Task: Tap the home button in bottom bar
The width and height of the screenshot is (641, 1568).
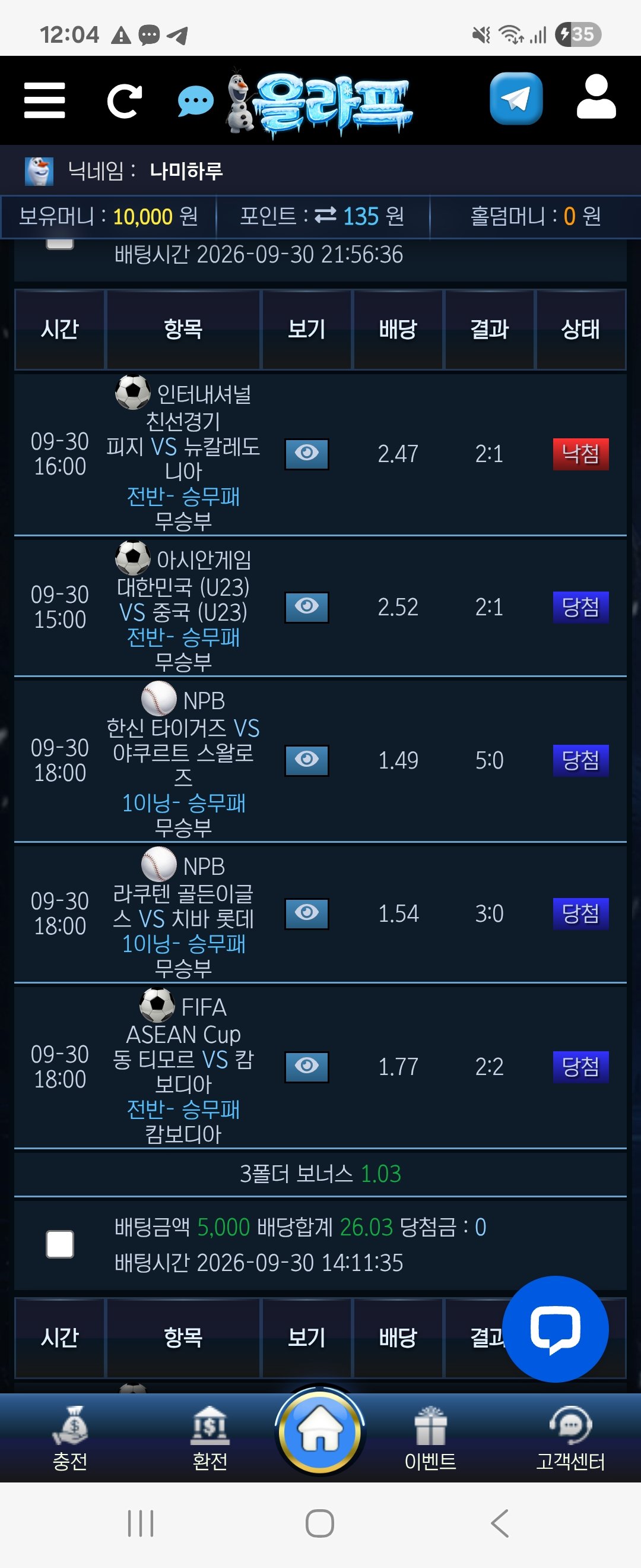Action: 320,1431
